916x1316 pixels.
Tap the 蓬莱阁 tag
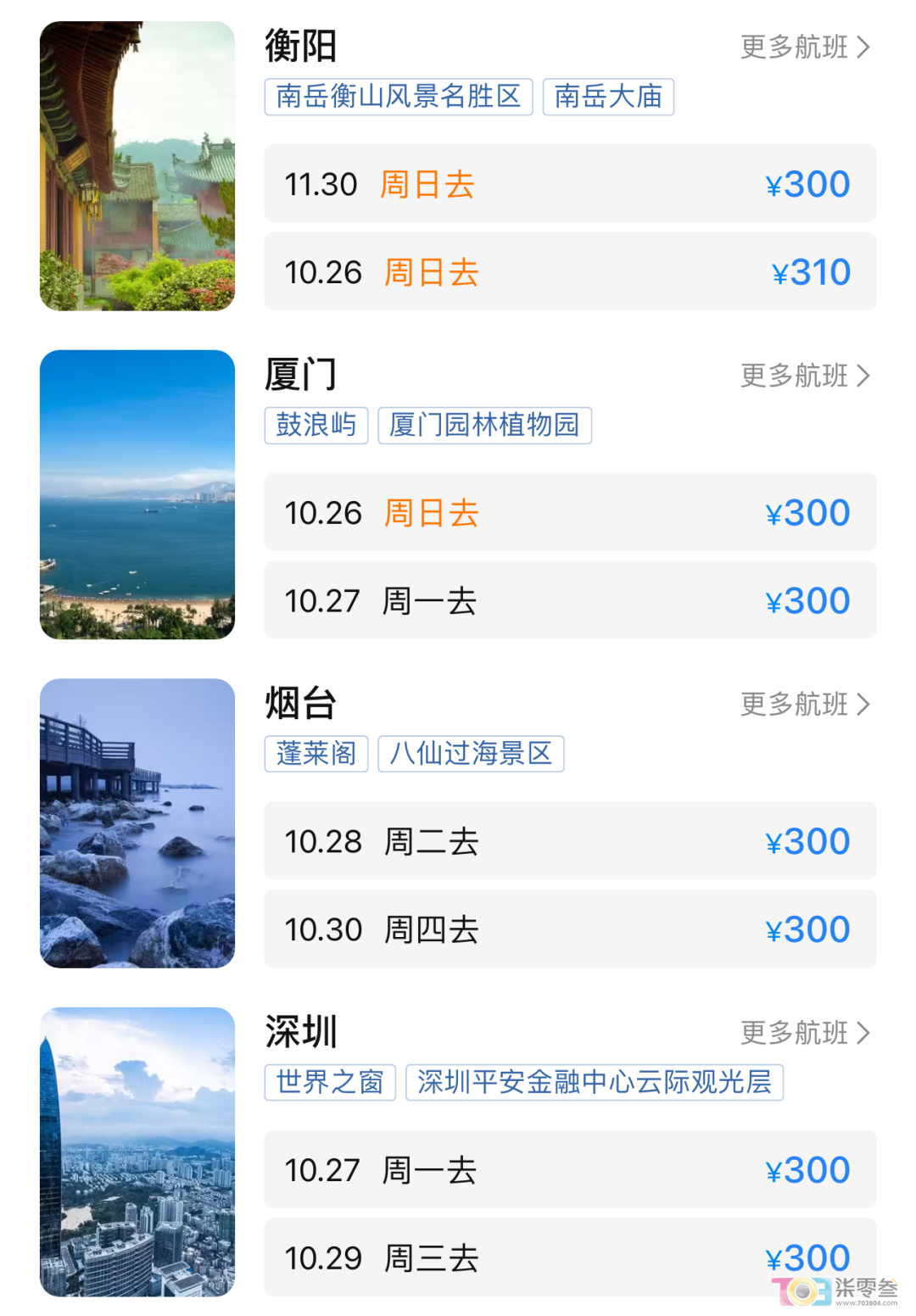(316, 754)
